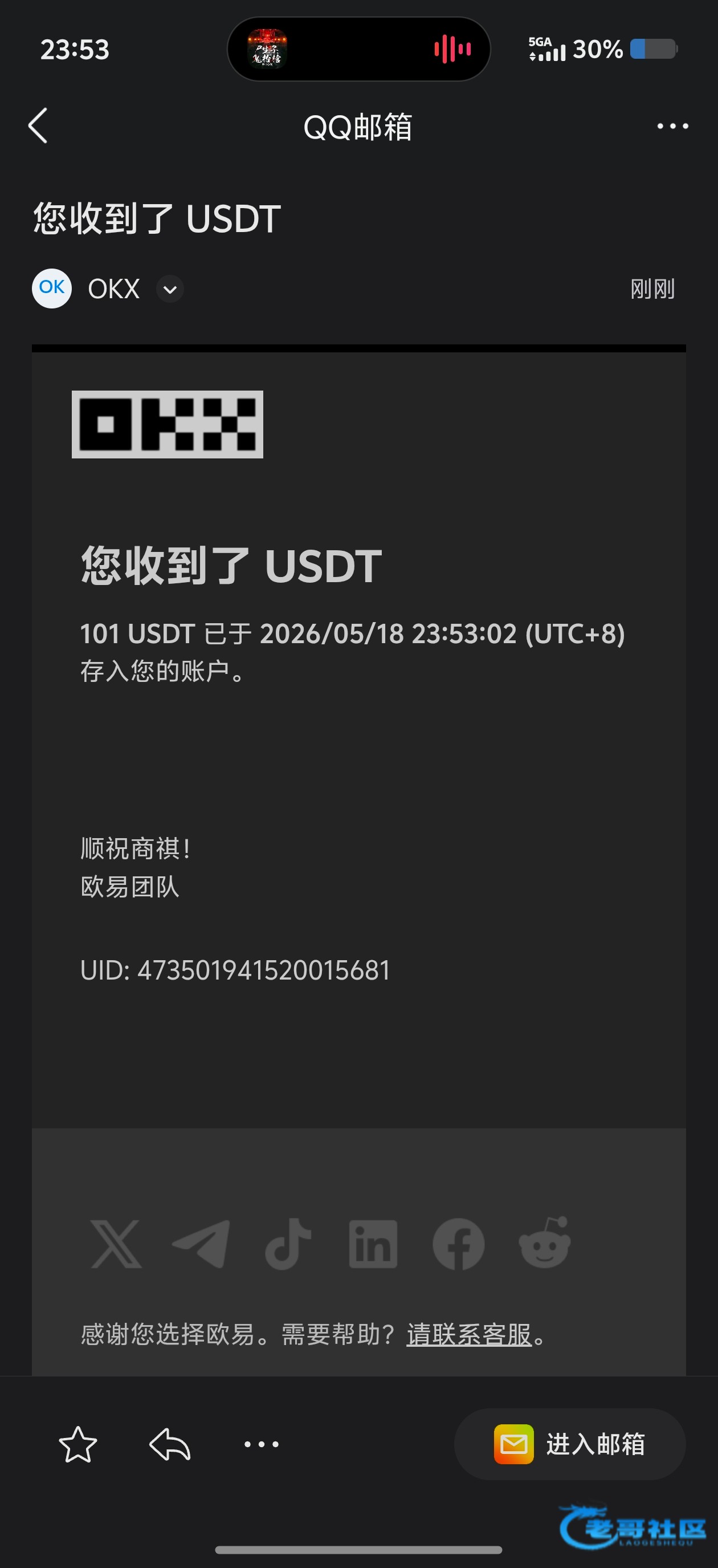Open OKX's Telegram social link
Viewport: 718px width, 1568px height.
201,1244
